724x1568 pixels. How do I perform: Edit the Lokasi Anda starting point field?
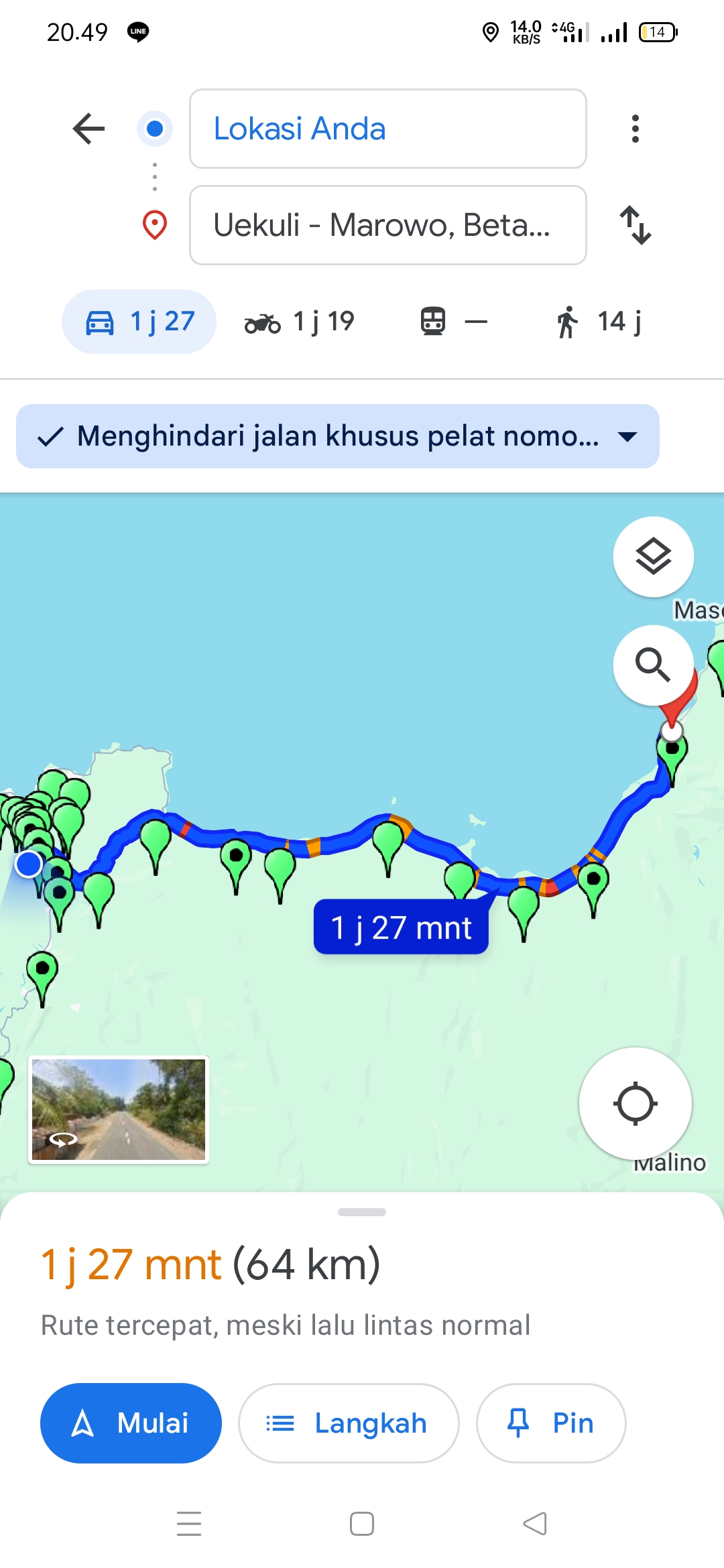point(388,129)
